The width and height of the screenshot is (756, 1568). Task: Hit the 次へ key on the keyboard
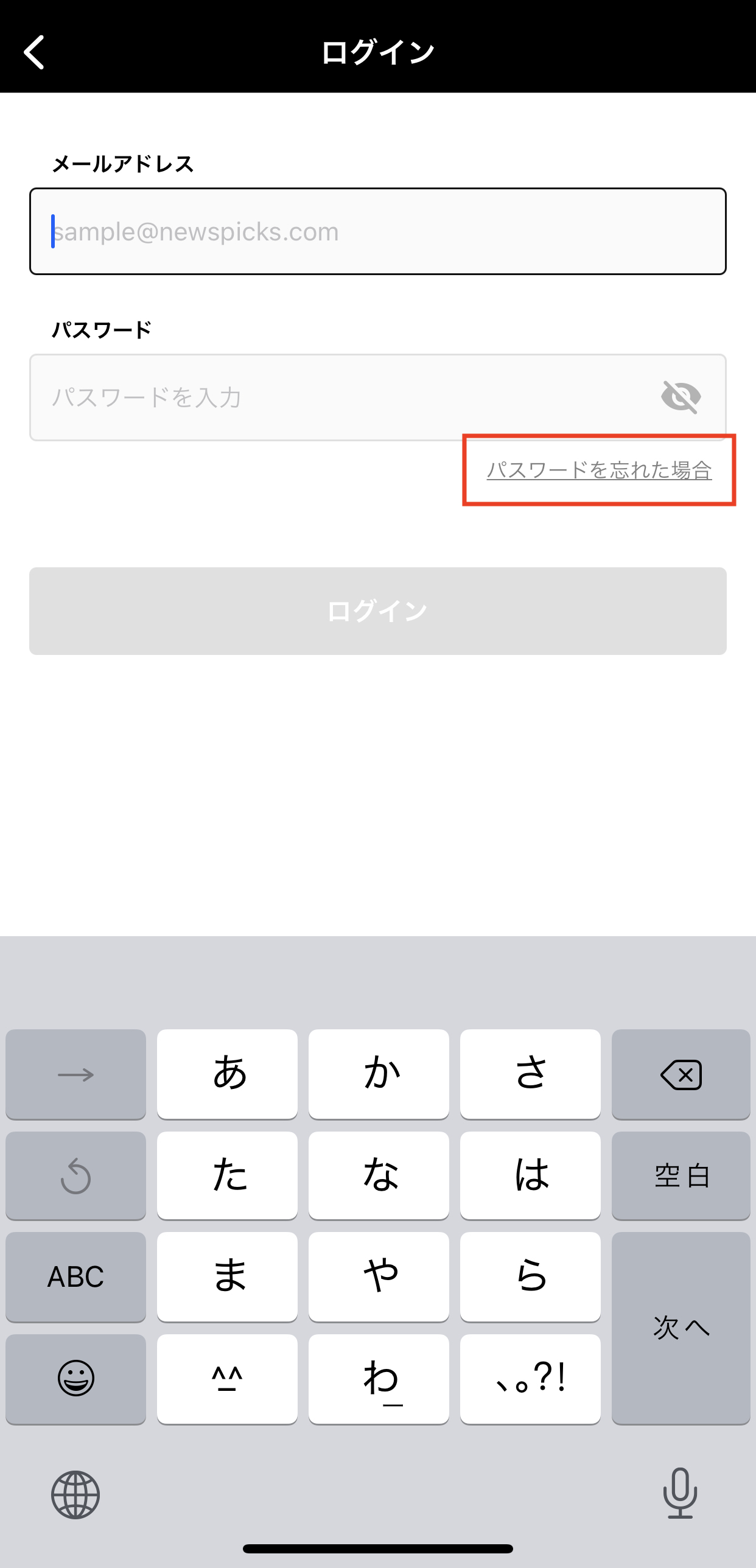tap(681, 1328)
